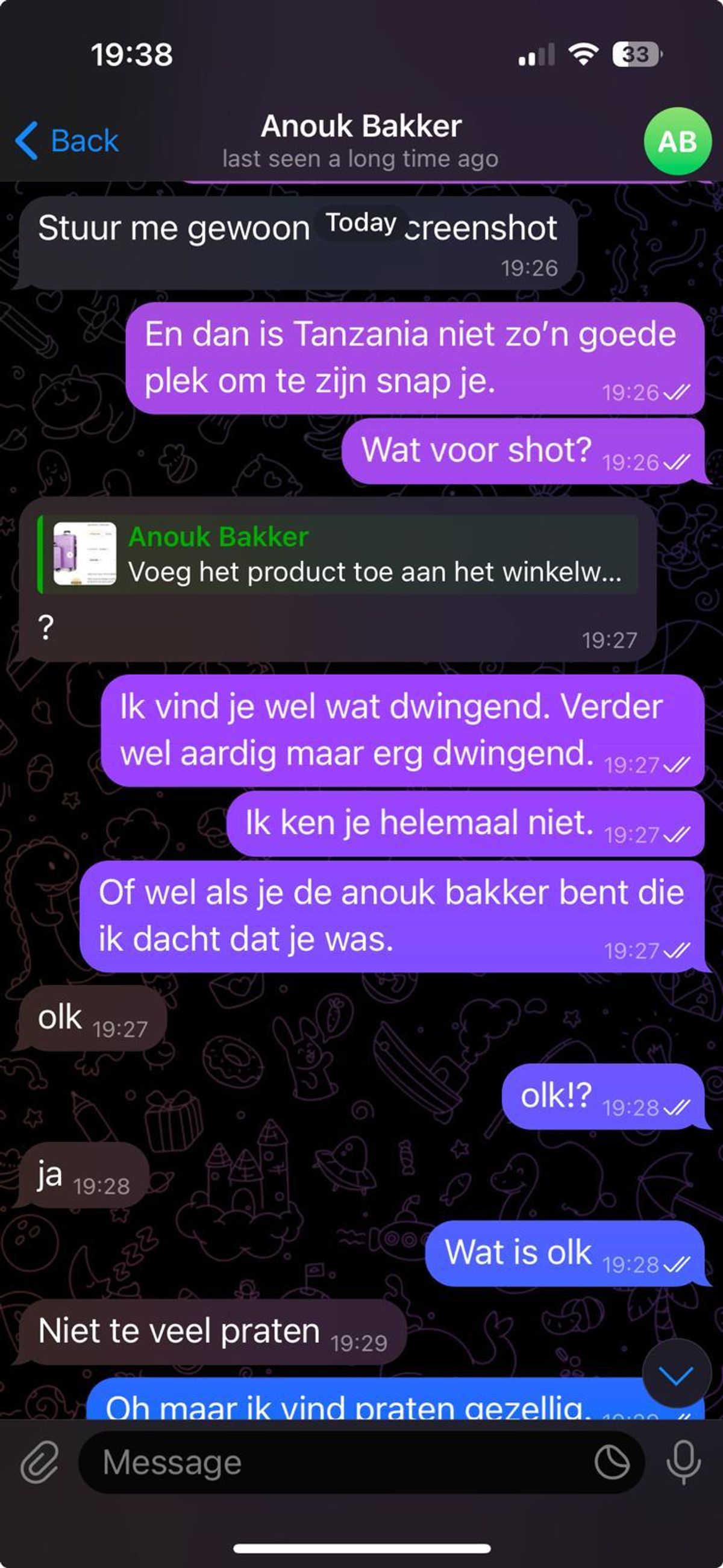
Task: Tap the attachment paperclip icon
Action: pyautogui.click(x=40, y=1462)
